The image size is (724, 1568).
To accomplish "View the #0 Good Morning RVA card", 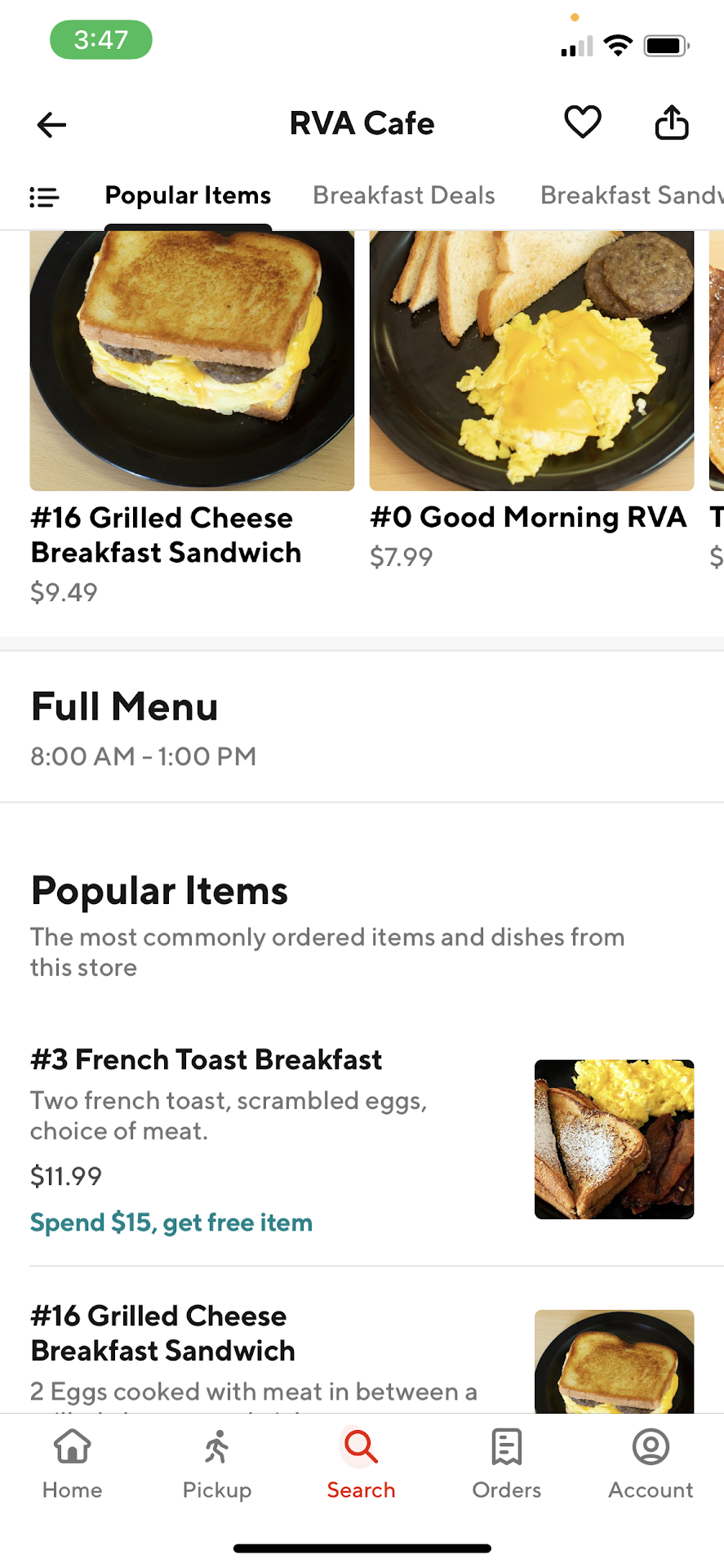I will pyautogui.click(x=531, y=400).
